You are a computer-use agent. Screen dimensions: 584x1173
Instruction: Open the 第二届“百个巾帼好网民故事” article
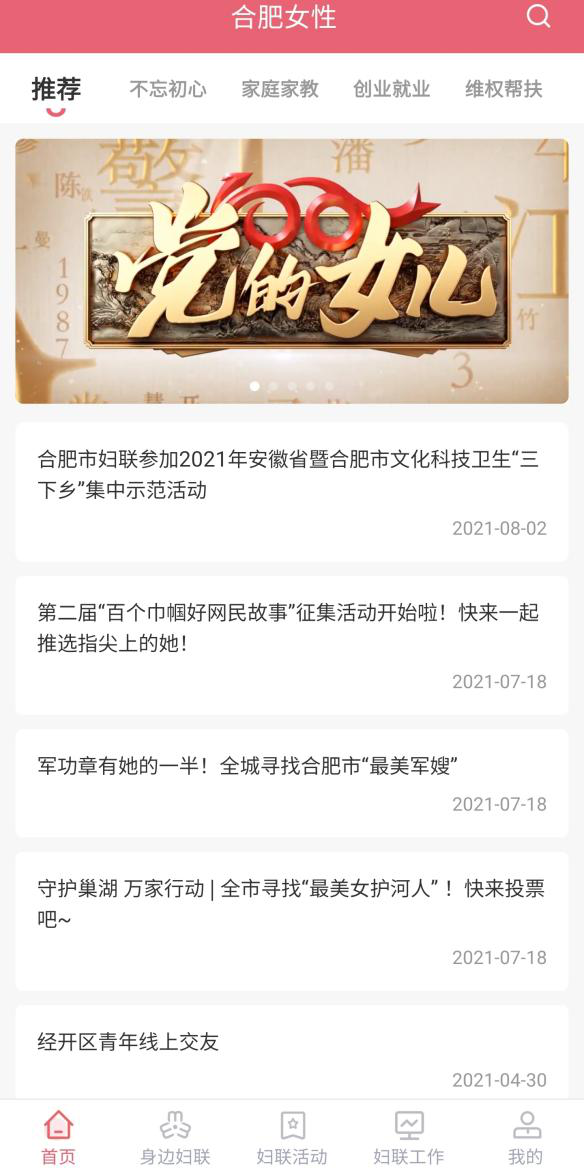[x=292, y=645]
